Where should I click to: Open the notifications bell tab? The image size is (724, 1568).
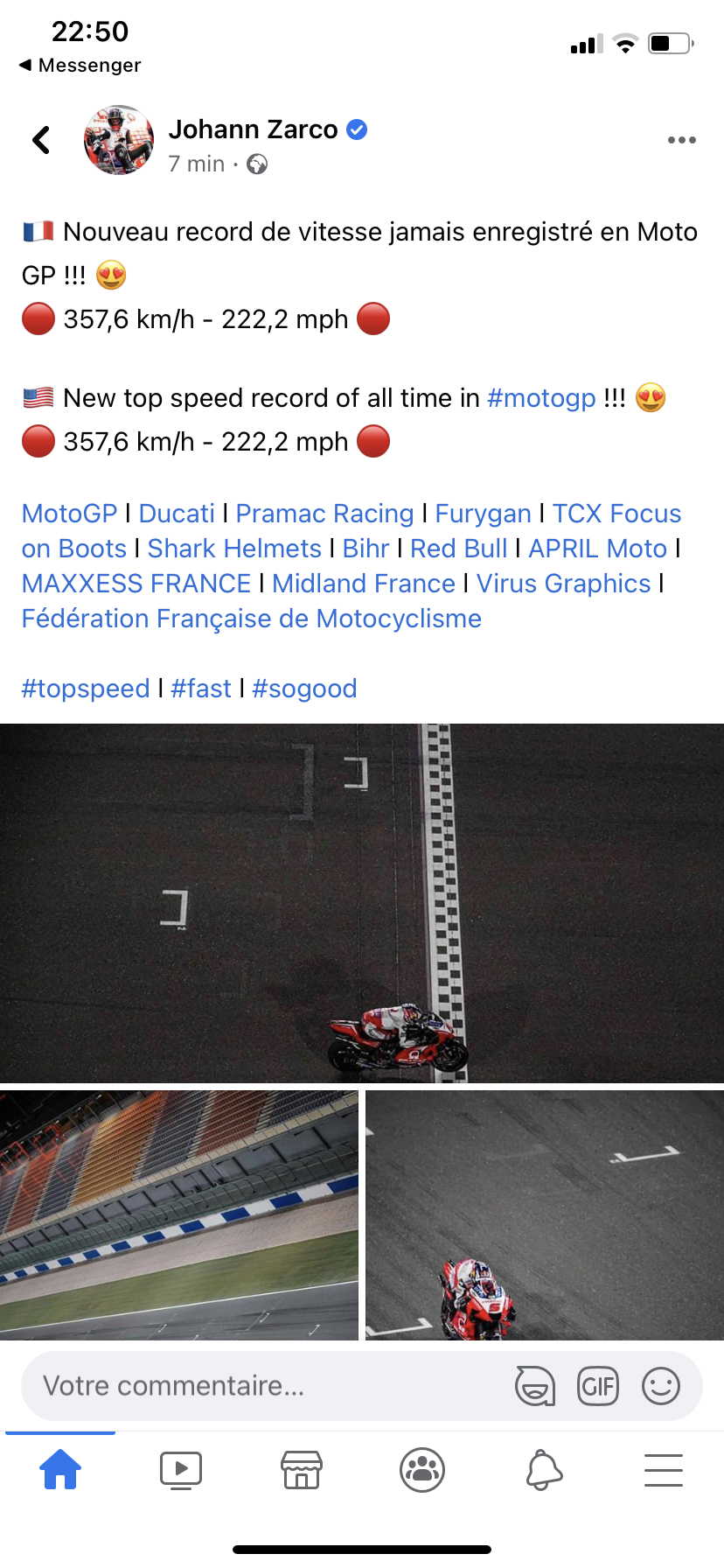(x=543, y=1470)
